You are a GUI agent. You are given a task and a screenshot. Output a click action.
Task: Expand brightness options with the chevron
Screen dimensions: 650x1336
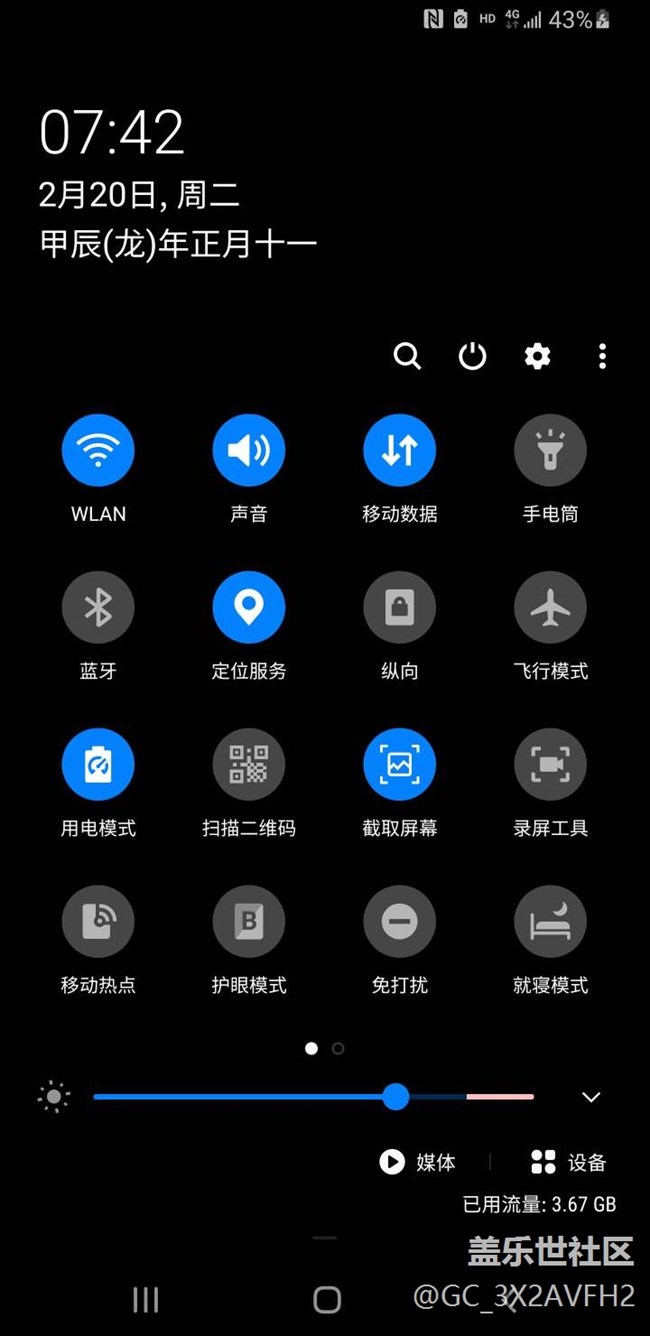click(x=591, y=1097)
